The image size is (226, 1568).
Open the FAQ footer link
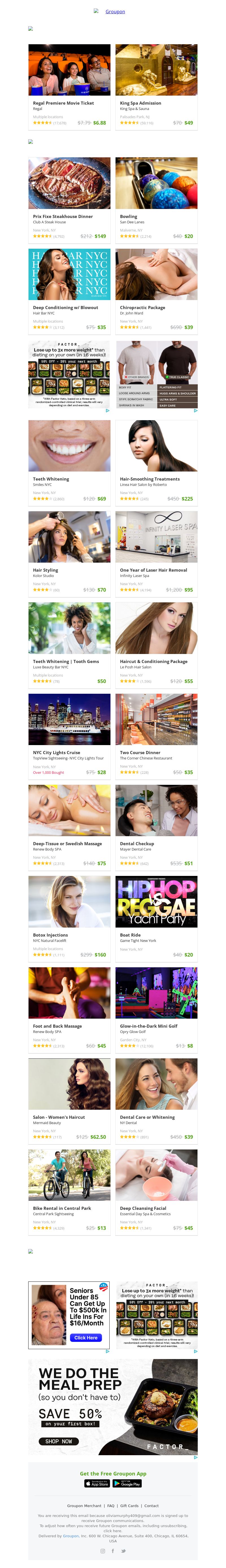(111, 1505)
